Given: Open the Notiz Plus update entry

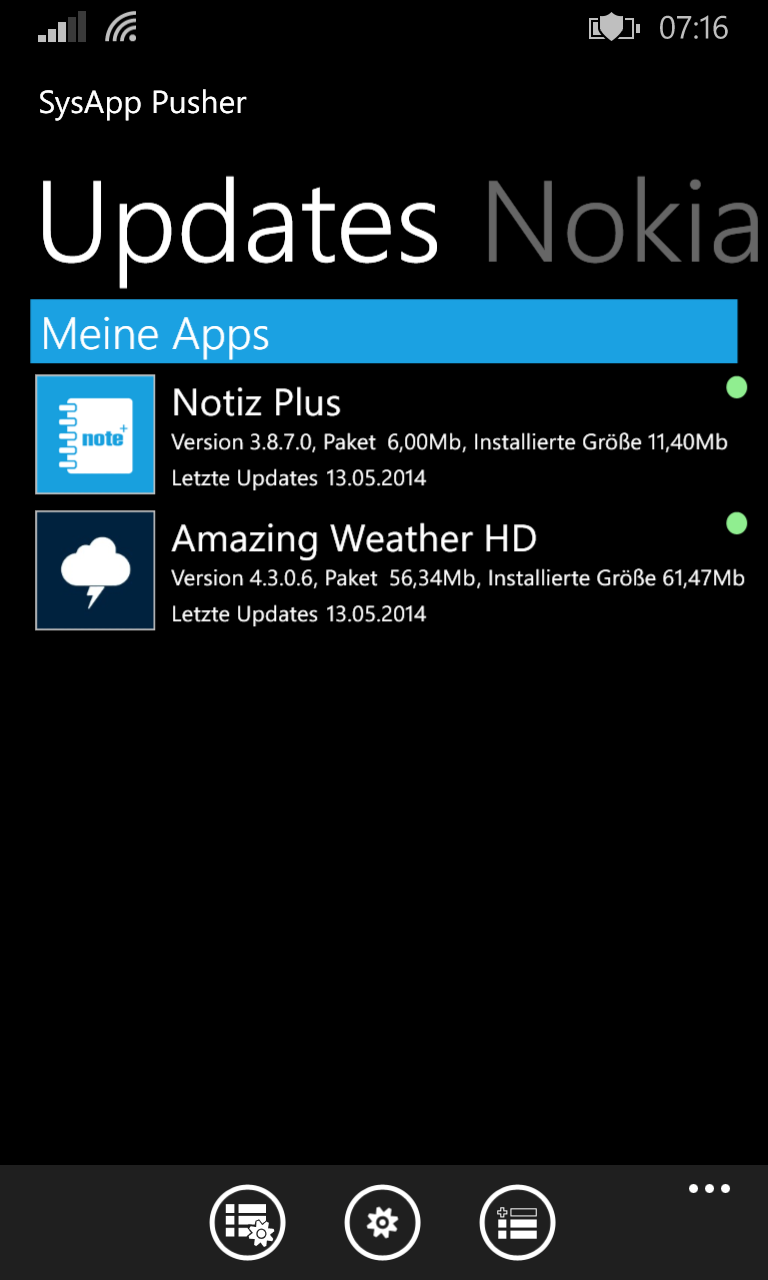Looking at the screenshot, I should [392, 434].
